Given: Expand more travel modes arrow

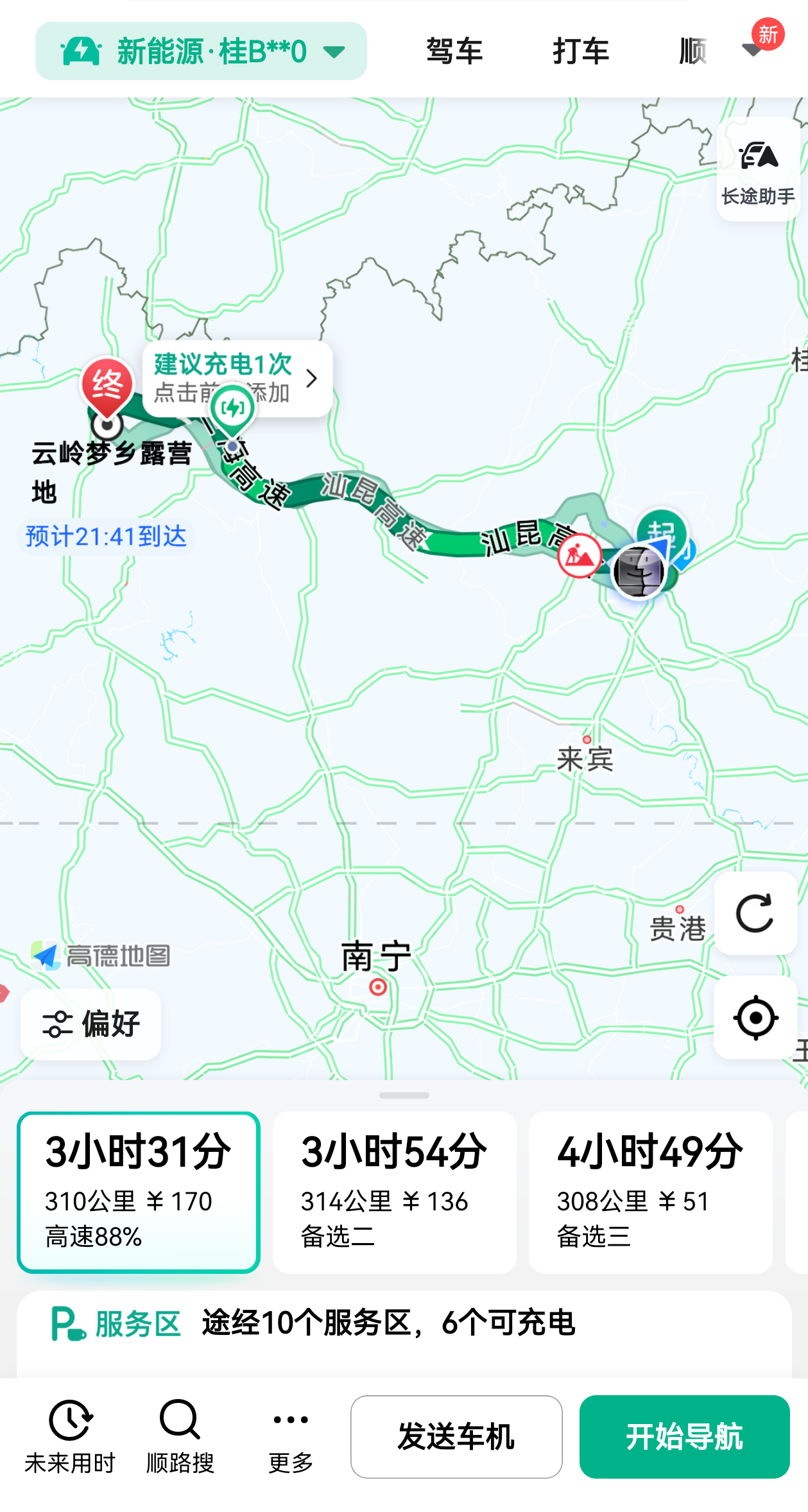Looking at the screenshot, I should coord(752,50).
